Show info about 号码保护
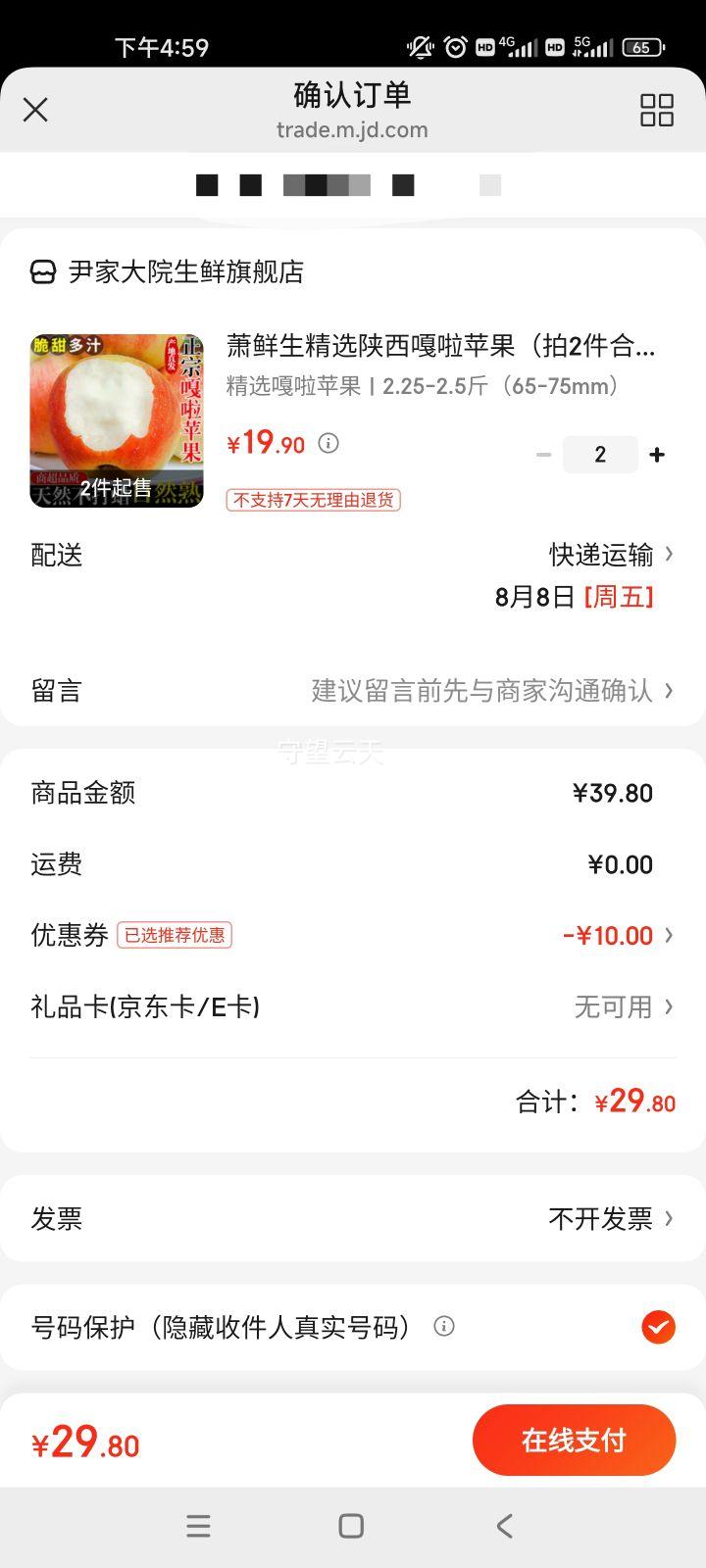The height and width of the screenshot is (1568, 706). pyautogui.click(x=444, y=1327)
